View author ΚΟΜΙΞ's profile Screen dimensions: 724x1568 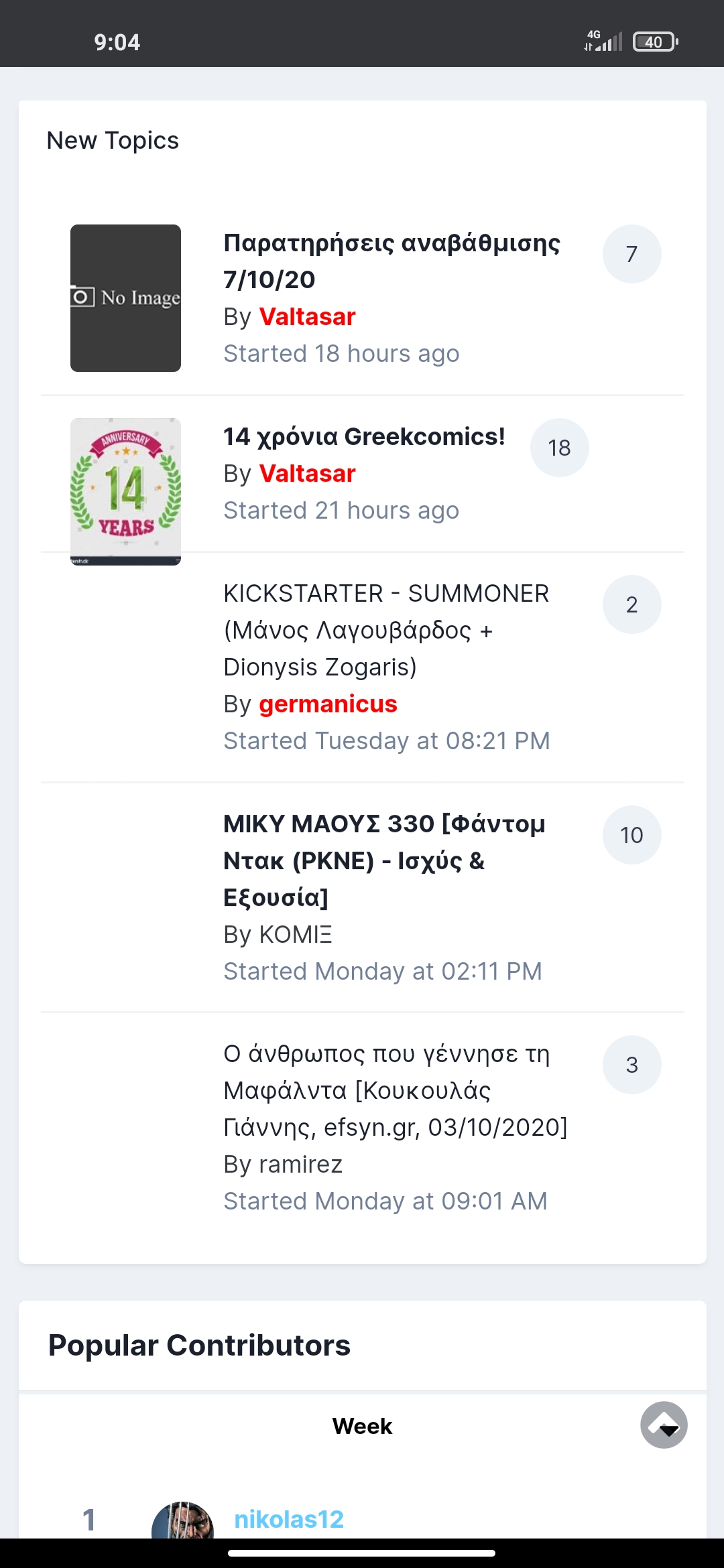pyautogui.click(x=296, y=934)
